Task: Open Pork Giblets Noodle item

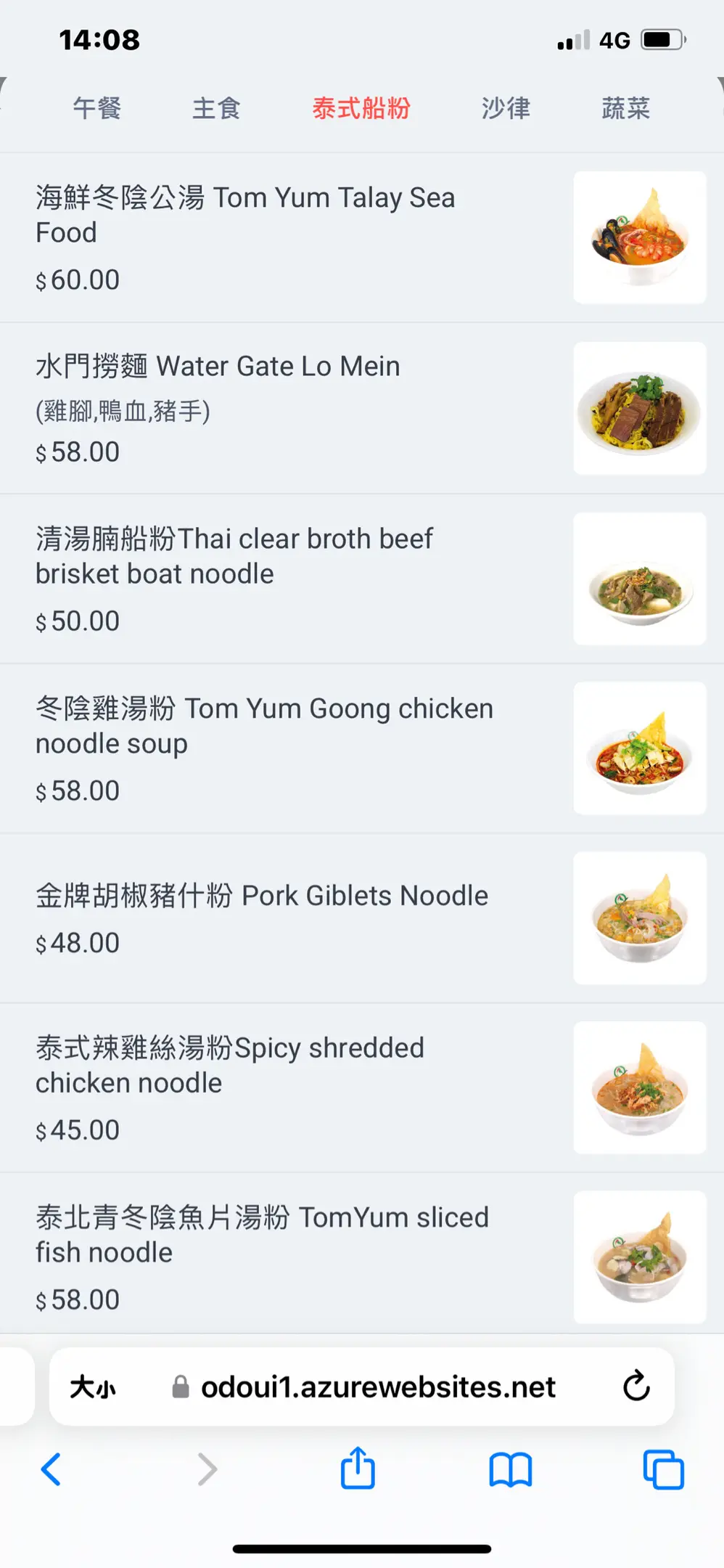Action: (262, 896)
